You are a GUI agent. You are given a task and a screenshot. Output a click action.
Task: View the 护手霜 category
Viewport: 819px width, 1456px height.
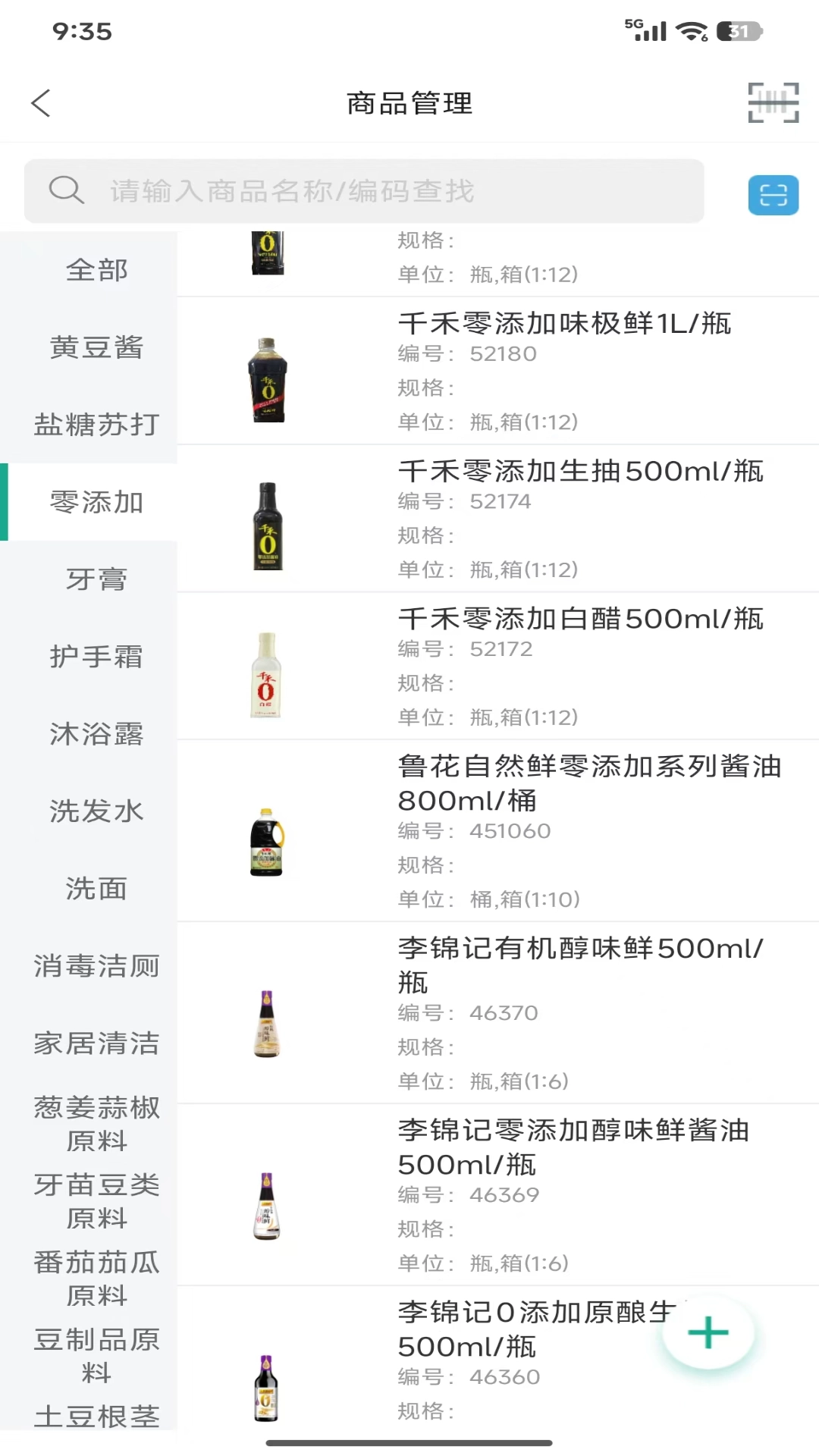(96, 657)
